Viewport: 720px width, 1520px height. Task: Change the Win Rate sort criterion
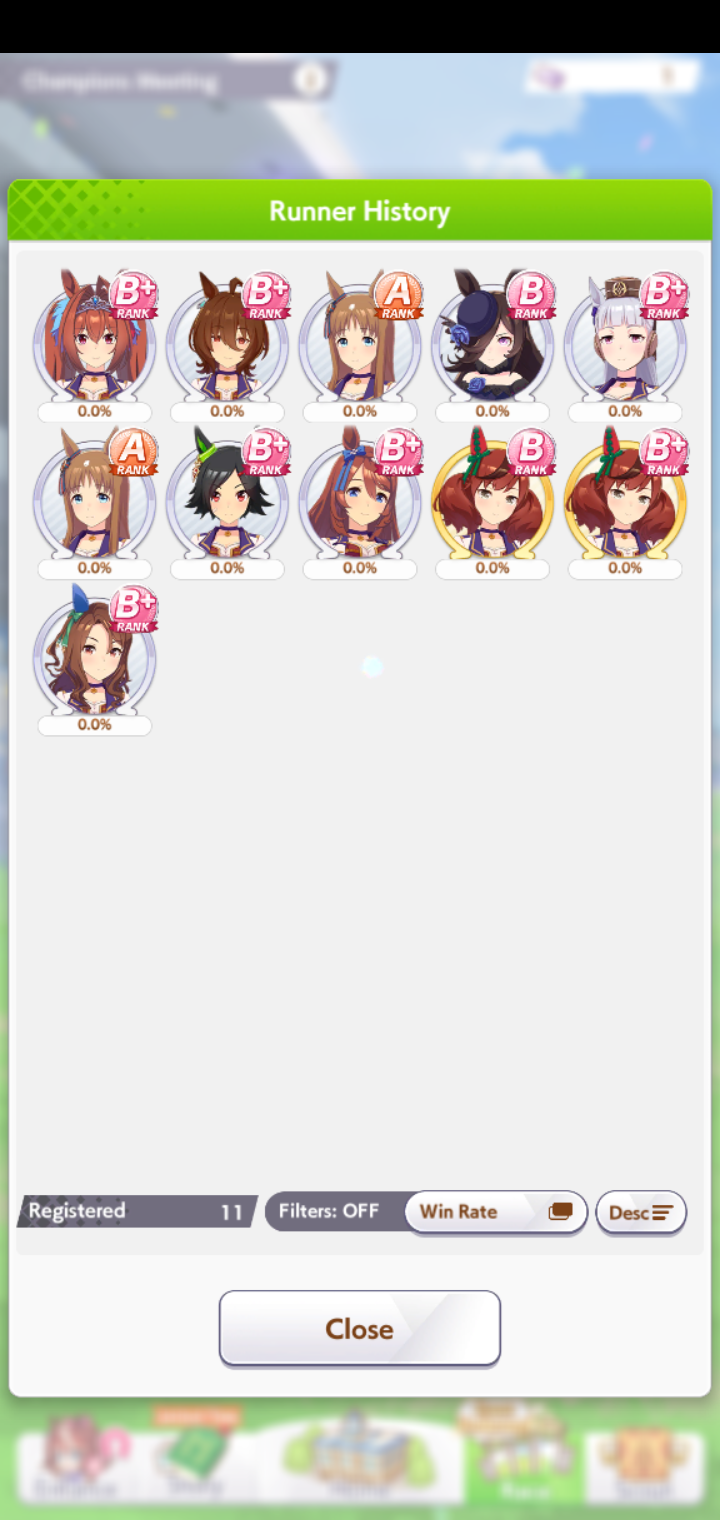point(496,1211)
